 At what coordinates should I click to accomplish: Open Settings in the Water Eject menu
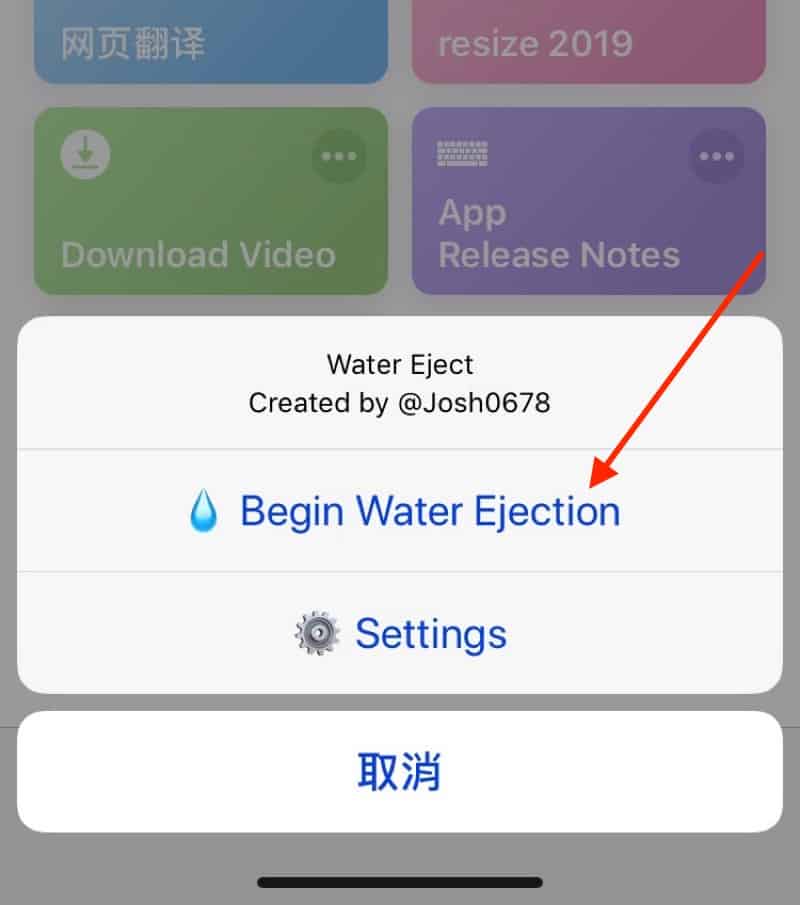click(x=400, y=633)
